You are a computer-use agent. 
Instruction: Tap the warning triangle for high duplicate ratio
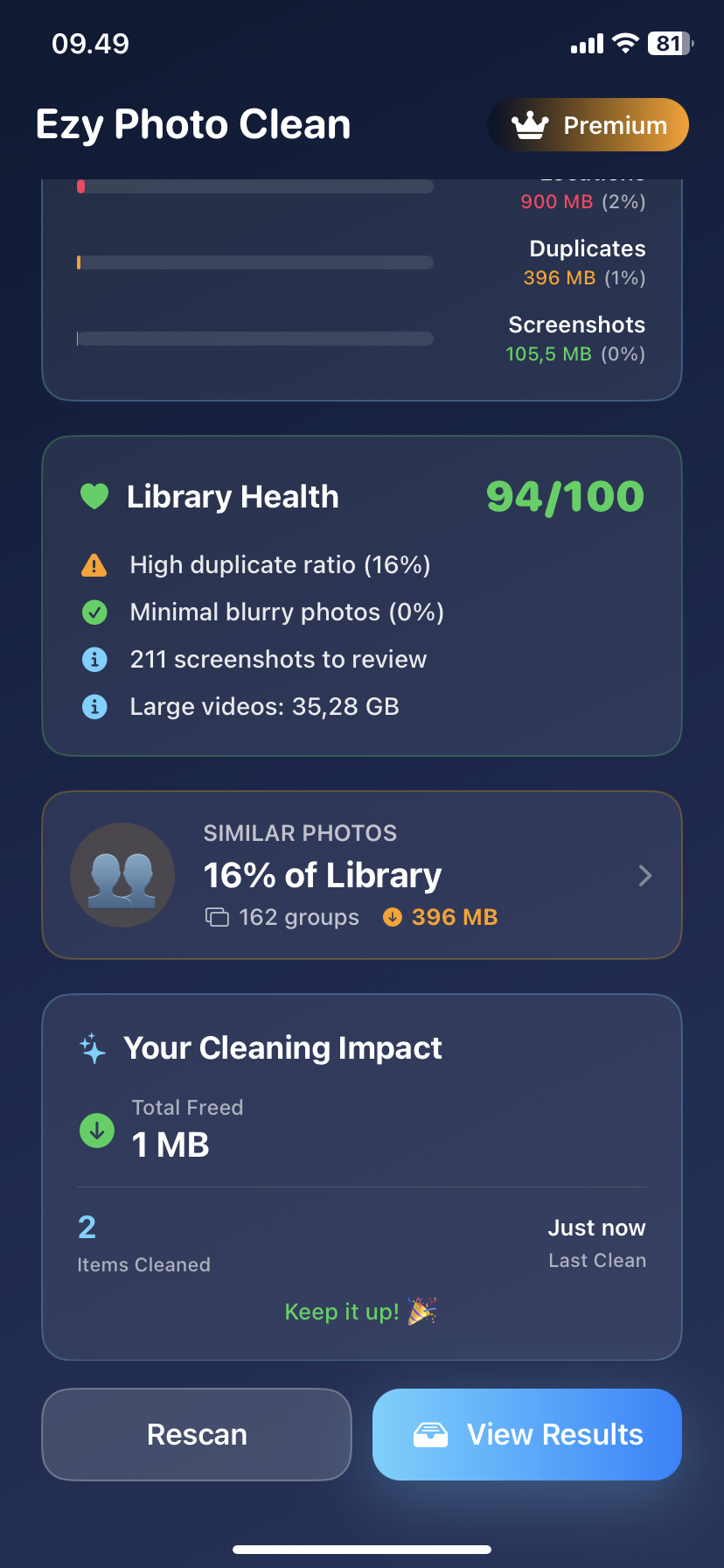pyautogui.click(x=94, y=564)
